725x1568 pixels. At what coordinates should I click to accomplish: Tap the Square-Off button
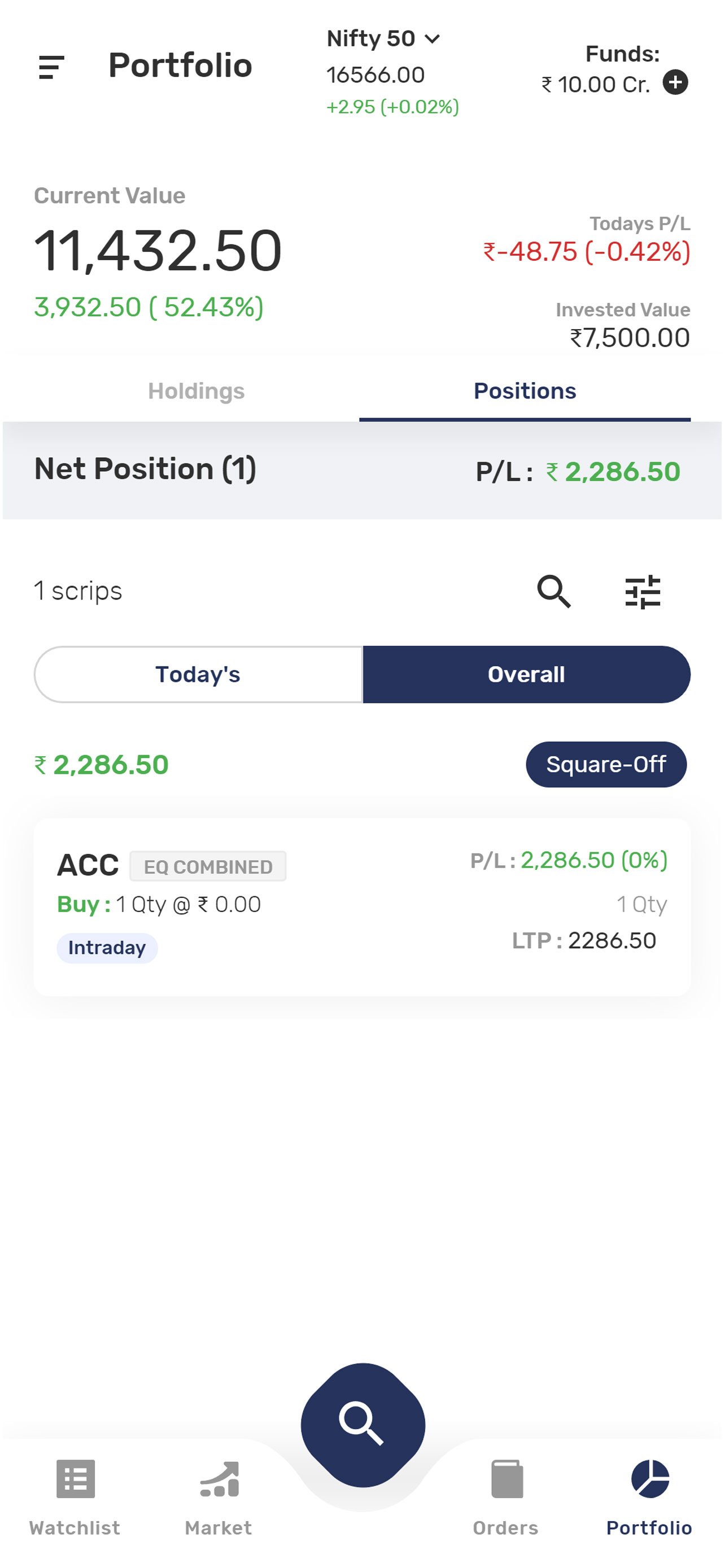[x=606, y=764]
